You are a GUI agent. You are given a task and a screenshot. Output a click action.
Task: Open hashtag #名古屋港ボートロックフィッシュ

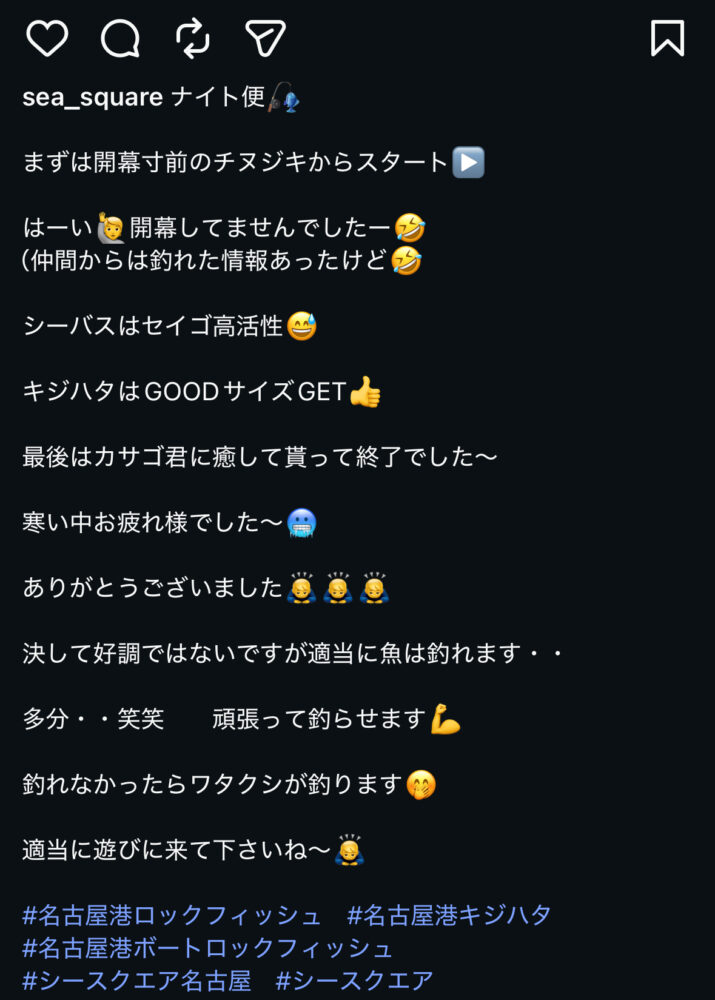208,948
